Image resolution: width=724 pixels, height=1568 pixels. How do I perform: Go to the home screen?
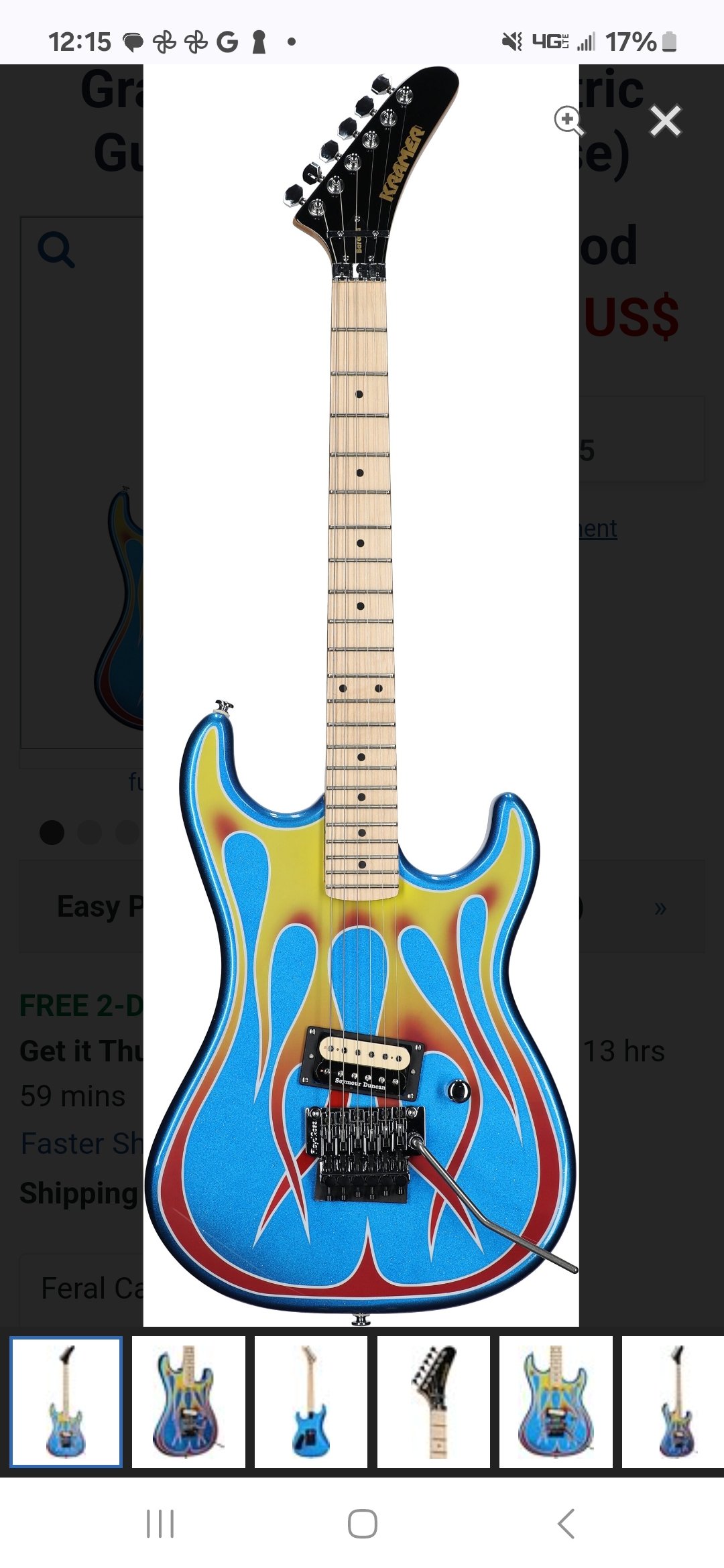pos(362,1524)
